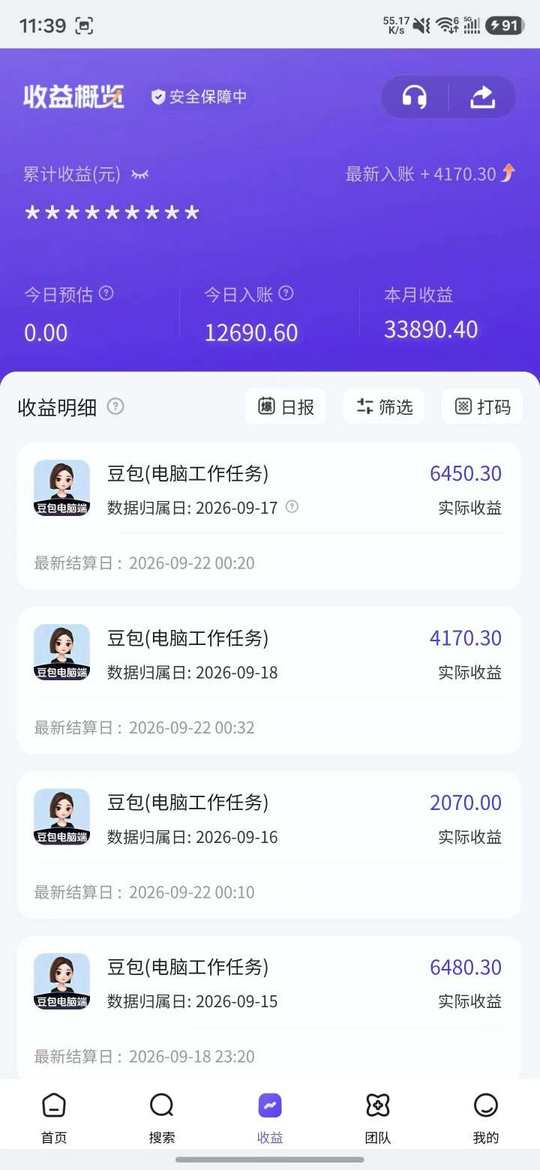Go to the 首页 tab
540x1170 pixels.
54,1118
